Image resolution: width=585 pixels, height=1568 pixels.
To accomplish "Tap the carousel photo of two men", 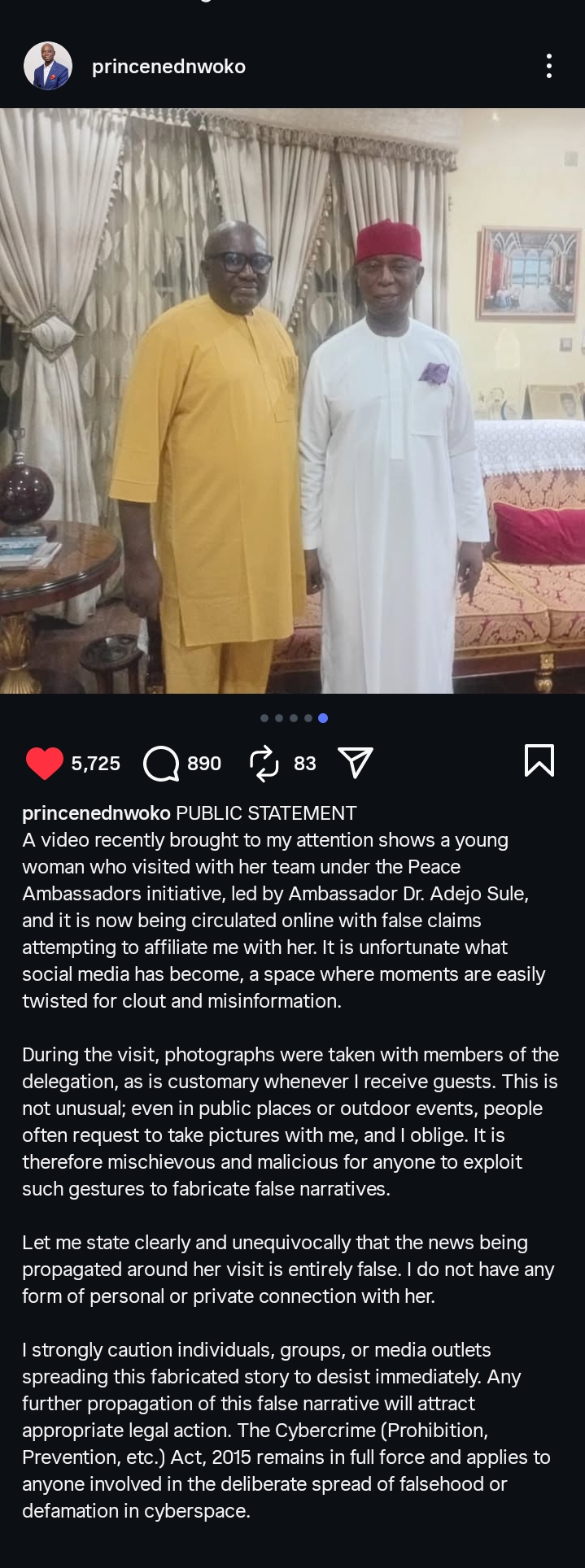I will (292, 400).
